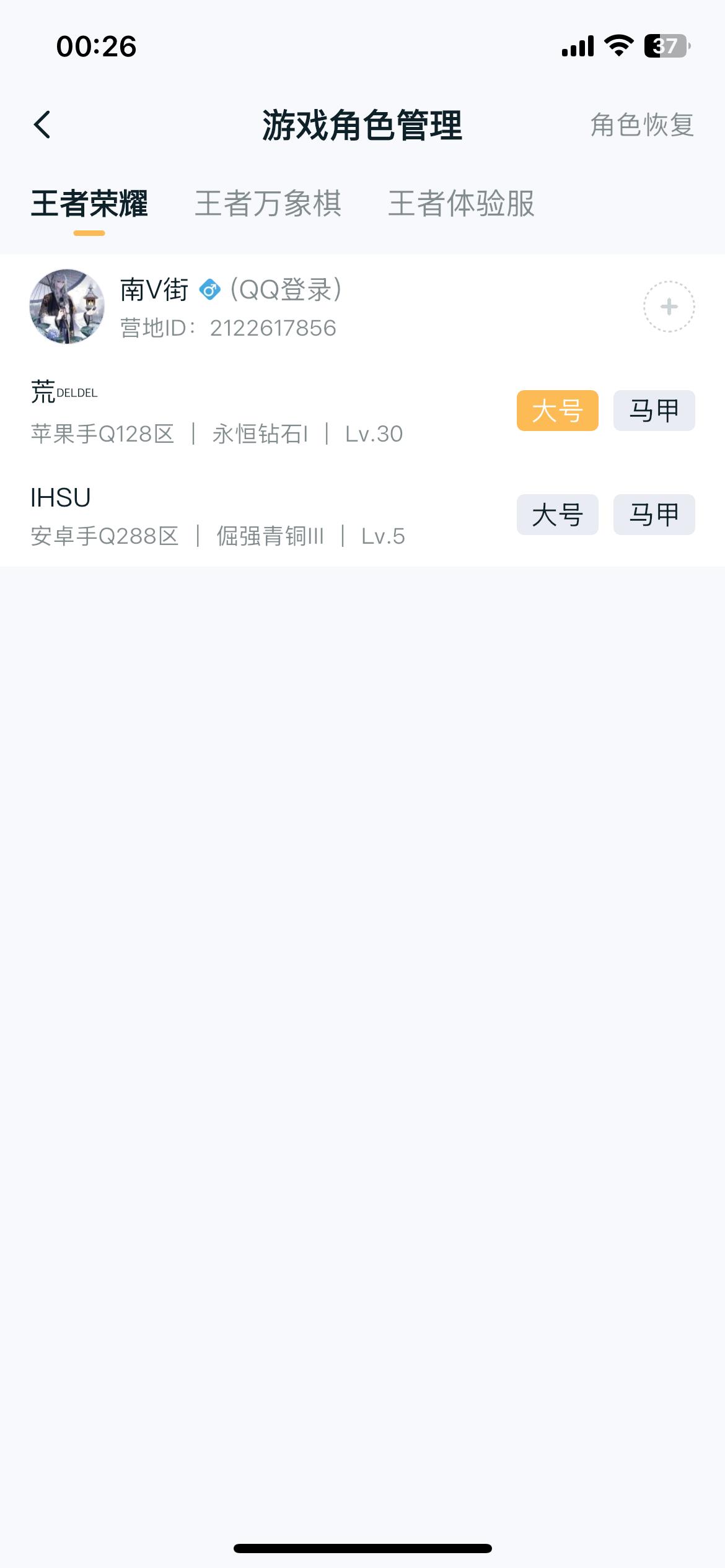This screenshot has height=1568, width=725.
Task: Tap the 马甲 button for 荒DELDEL
Action: pyautogui.click(x=654, y=411)
